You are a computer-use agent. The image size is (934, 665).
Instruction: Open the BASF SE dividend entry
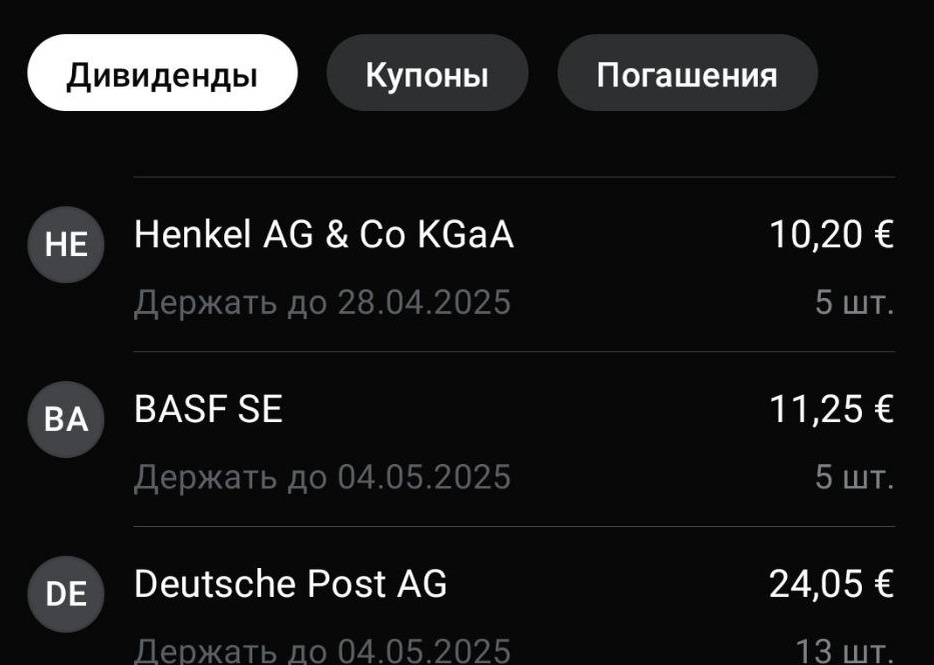coord(480,440)
